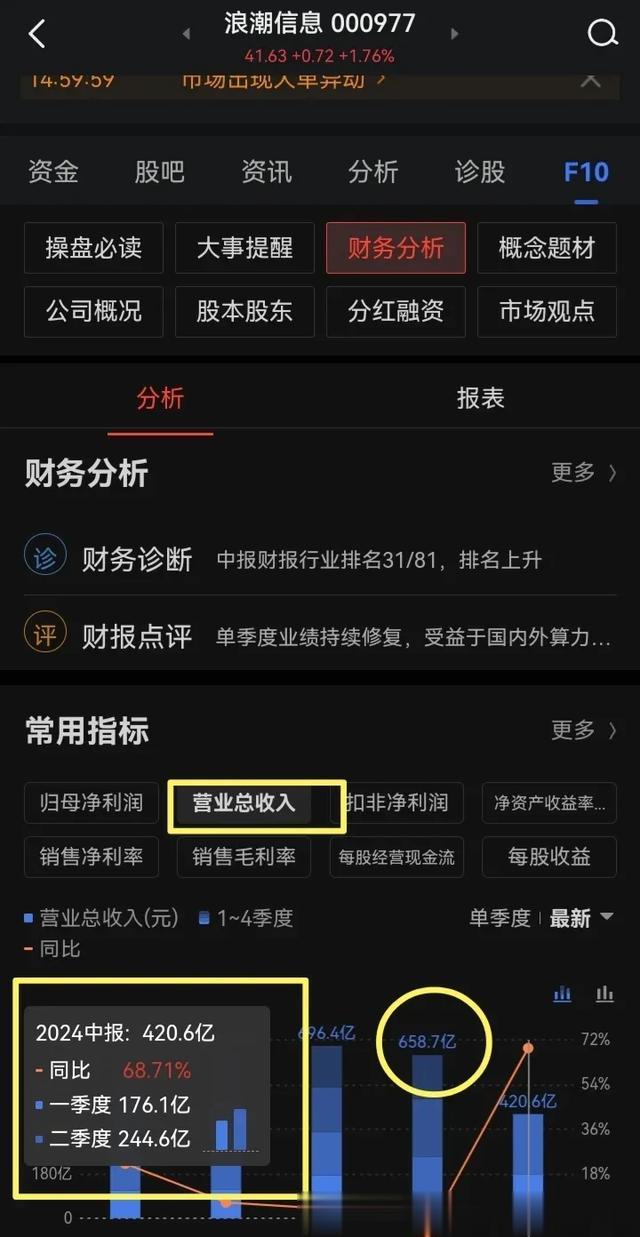Open the search icon in the header
Image resolution: width=640 pixels, height=1237 pixels.
(602, 35)
